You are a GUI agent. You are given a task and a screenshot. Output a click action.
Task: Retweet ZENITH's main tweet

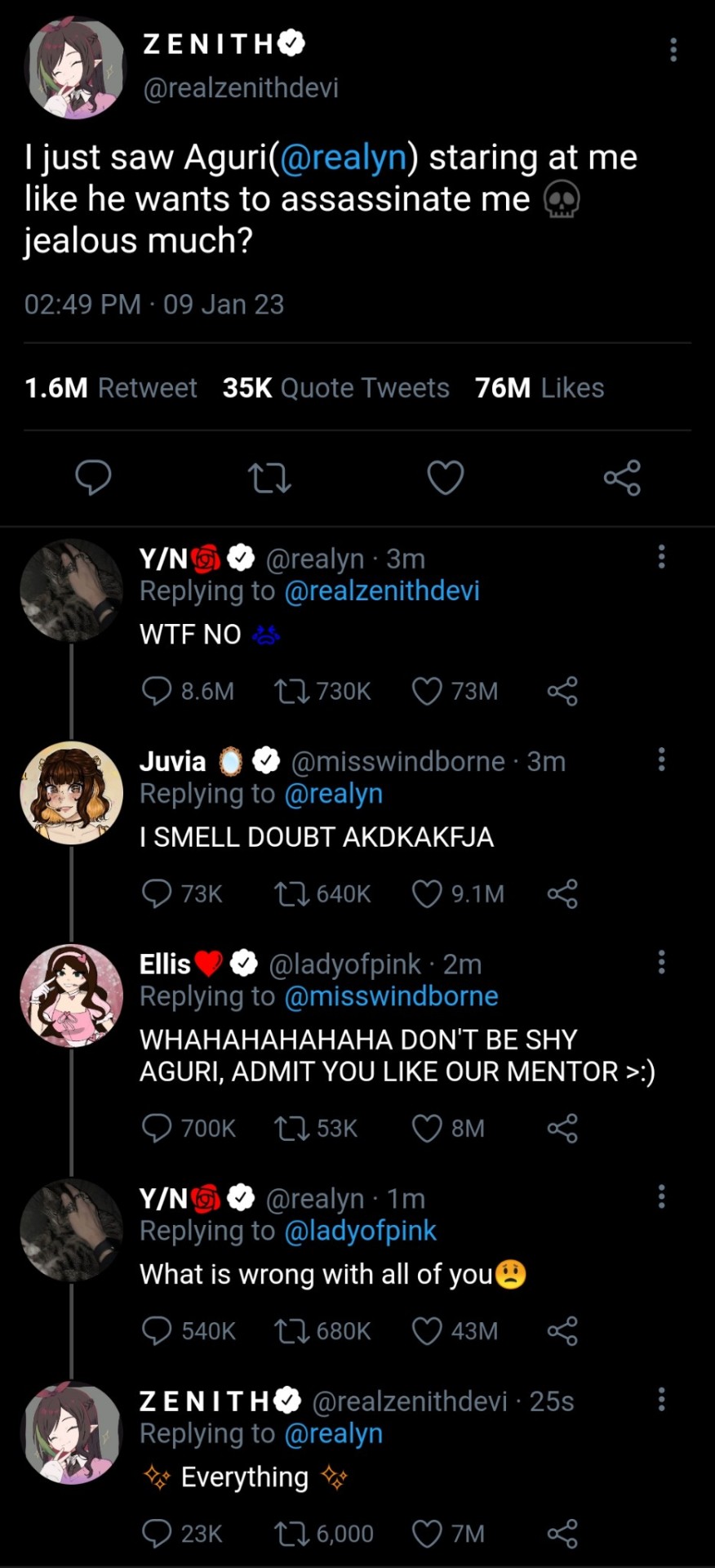click(269, 478)
